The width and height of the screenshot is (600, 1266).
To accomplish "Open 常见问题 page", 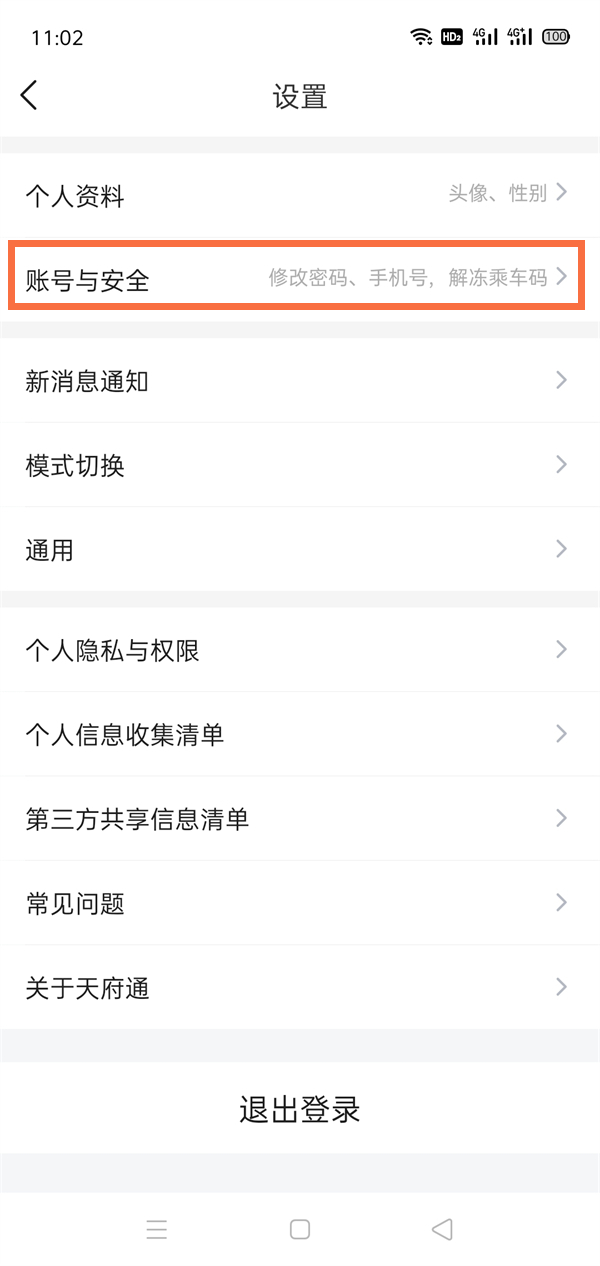I will click(x=300, y=903).
